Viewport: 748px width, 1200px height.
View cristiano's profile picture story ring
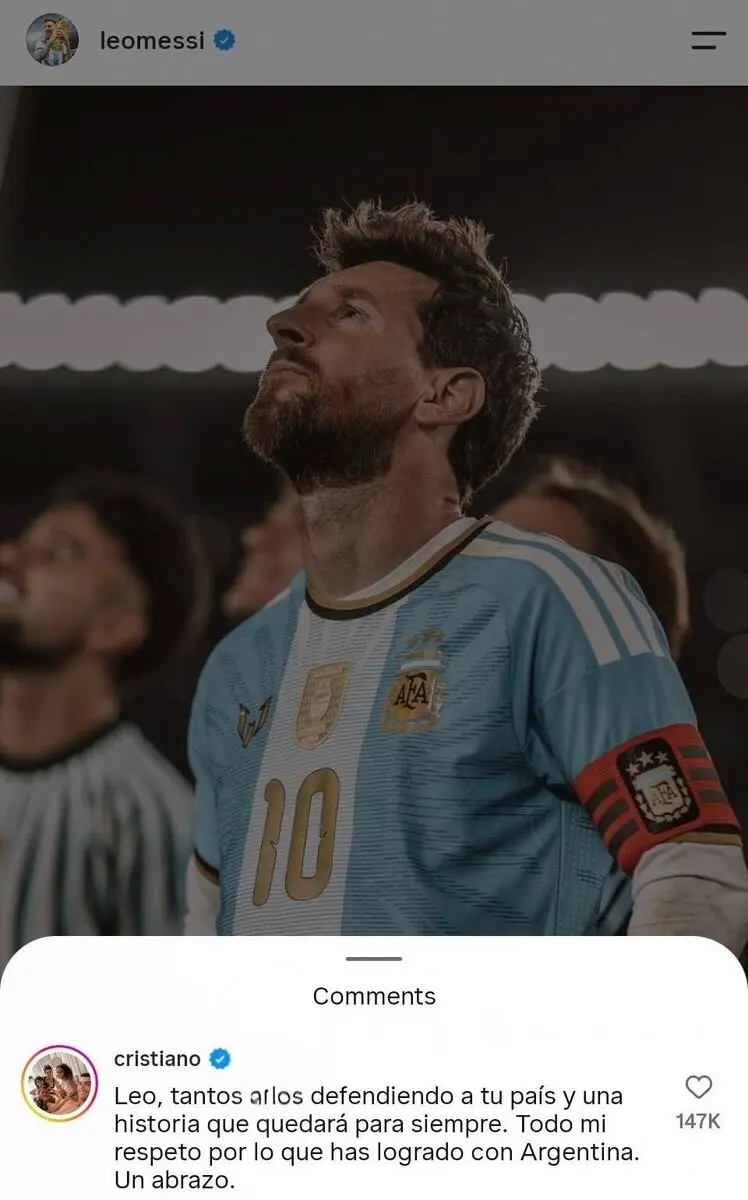[59, 1084]
